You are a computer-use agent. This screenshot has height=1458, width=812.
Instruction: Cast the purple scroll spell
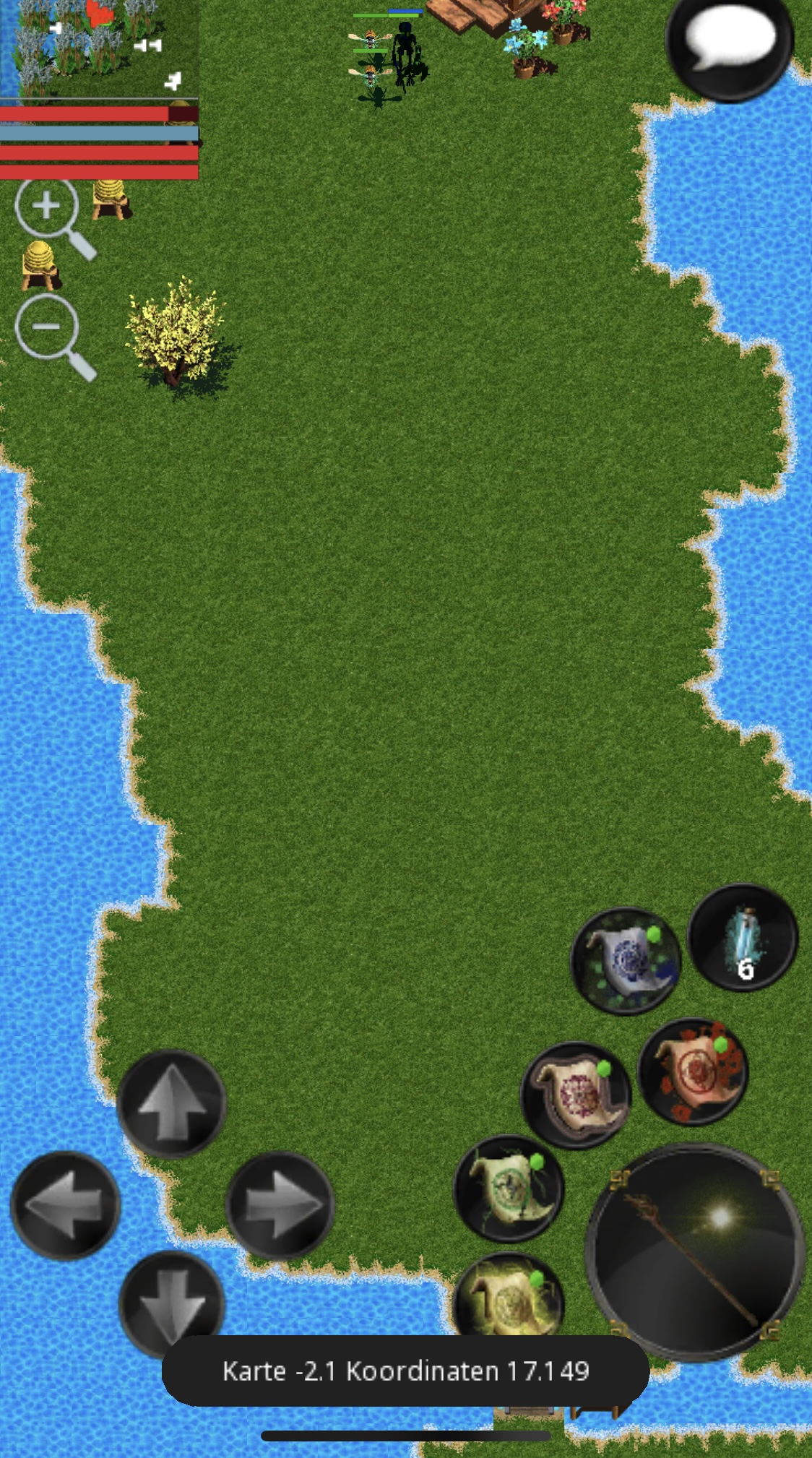click(x=576, y=1095)
